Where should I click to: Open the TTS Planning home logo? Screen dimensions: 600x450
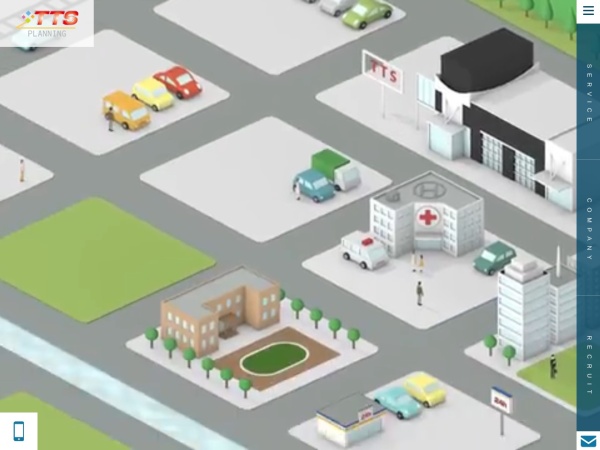[x=47, y=23]
